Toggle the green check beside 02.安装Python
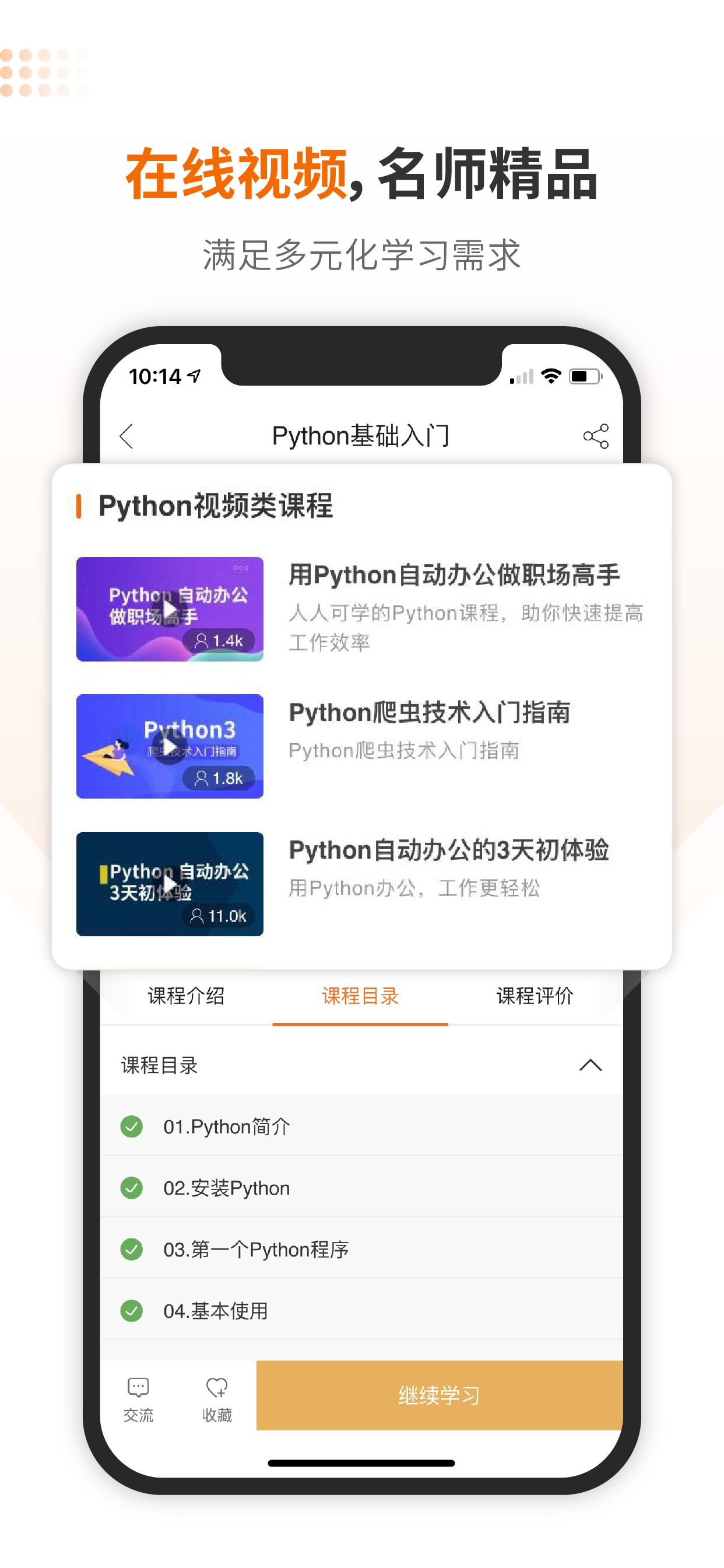Image resolution: width=724 pixels, height=1568 pixels. coord(131,1188)
